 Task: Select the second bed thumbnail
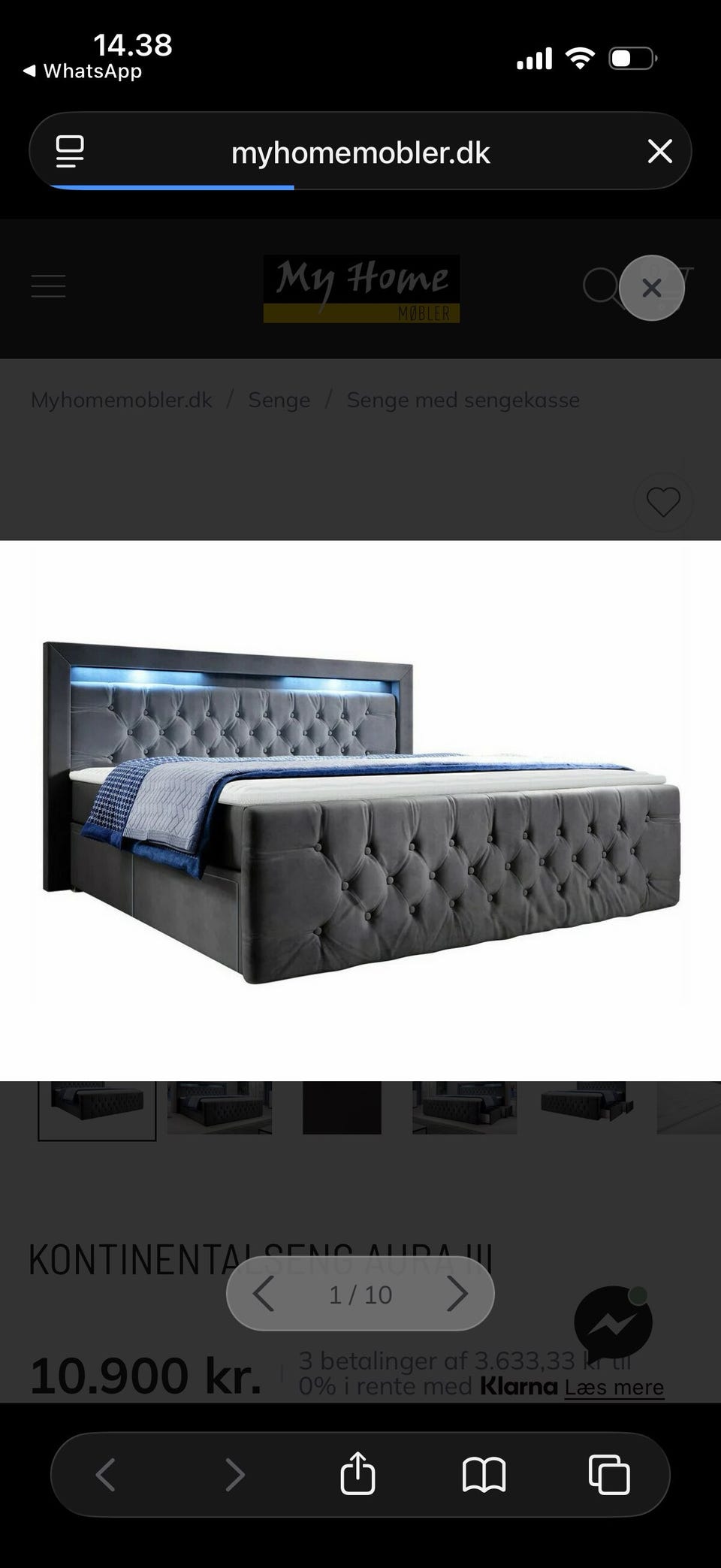point(219,1107)
